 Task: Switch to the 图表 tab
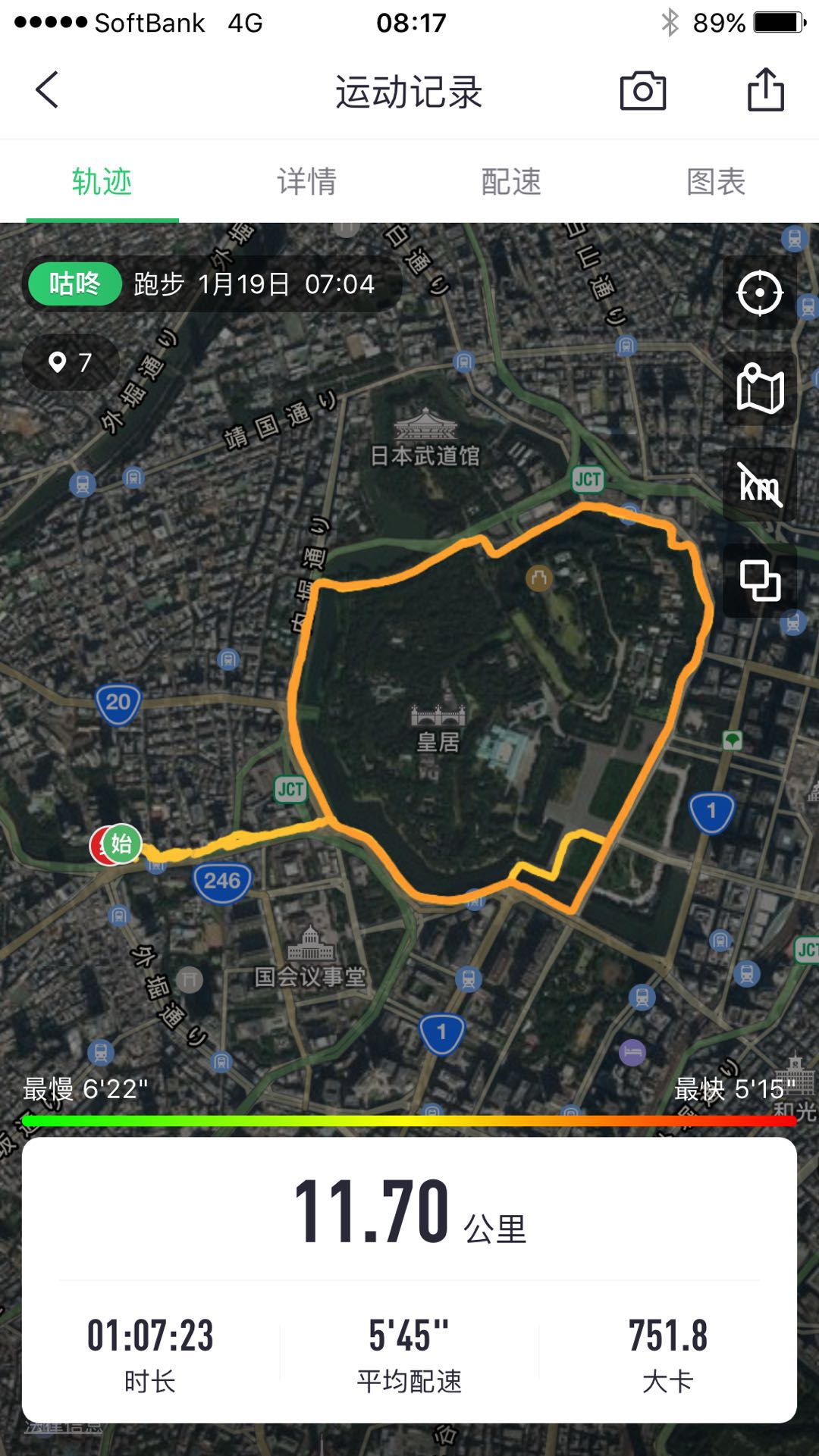[716, 182]
